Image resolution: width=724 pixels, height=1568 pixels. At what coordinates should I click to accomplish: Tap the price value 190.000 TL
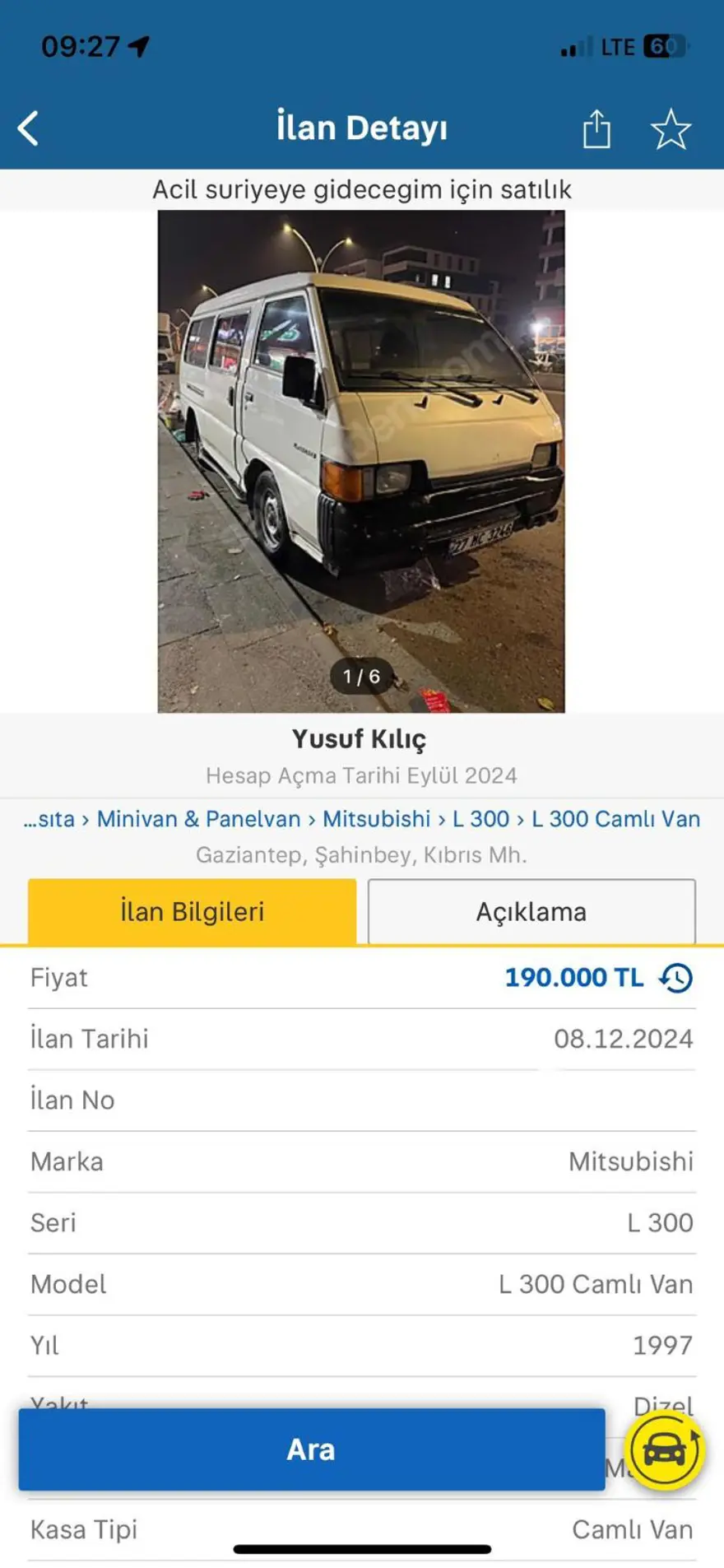pos(573,978)
